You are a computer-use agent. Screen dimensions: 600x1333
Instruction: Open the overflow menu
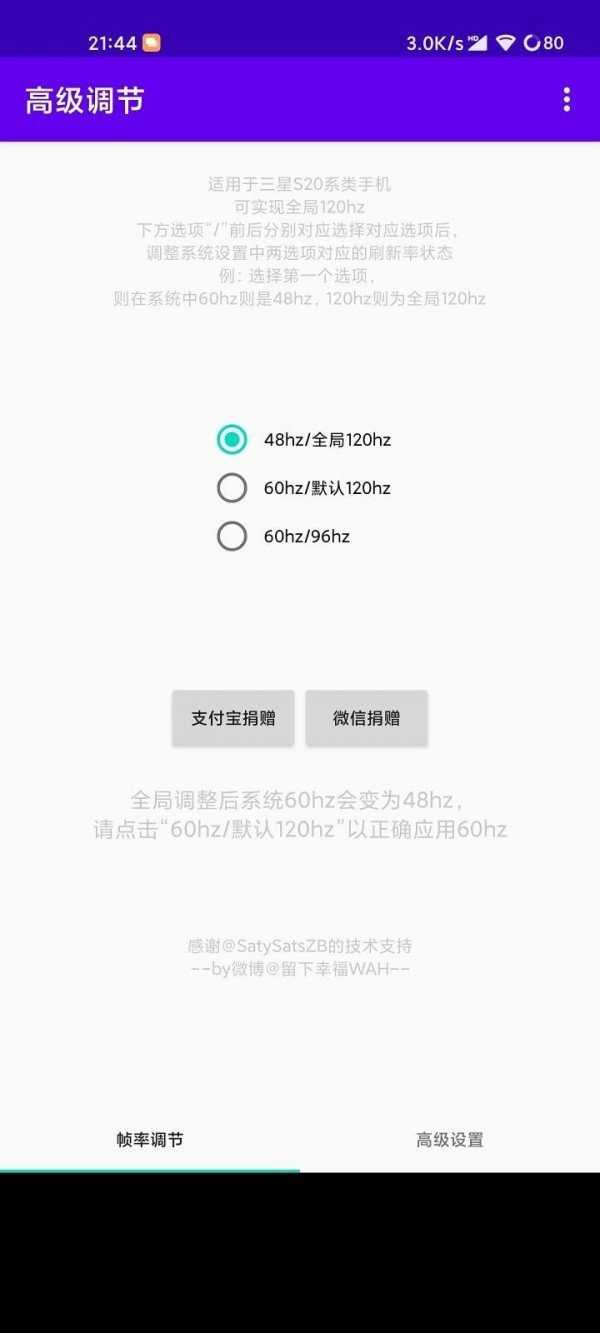[x=567, y=99]
